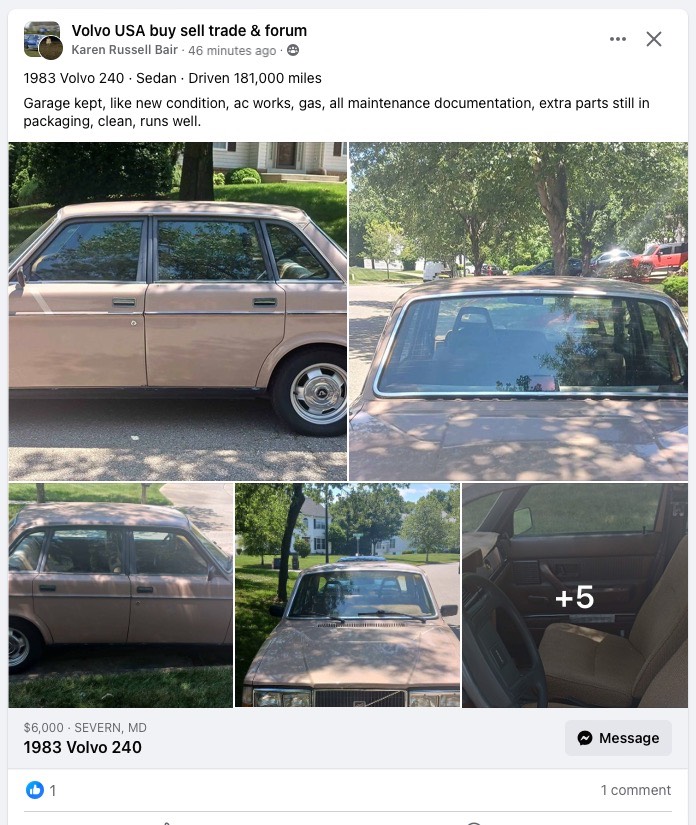Image resolution: width=696 pixels, height=825 pixels.
Task: View the front grille car photo
Action: coord(347,595)
